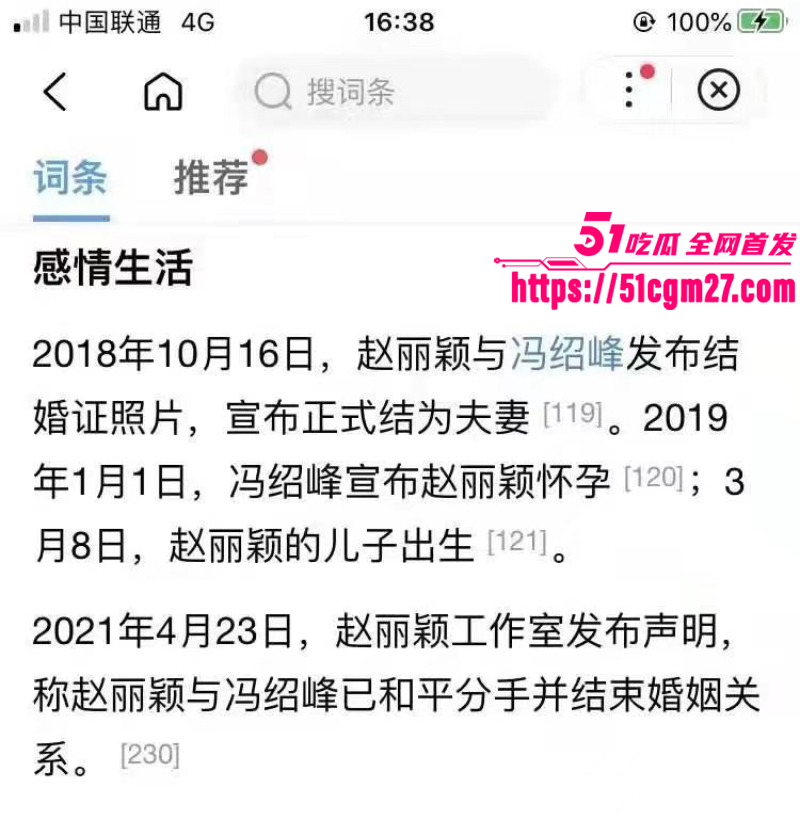
Task: Tap the [121] reference link
Action: 511,545
